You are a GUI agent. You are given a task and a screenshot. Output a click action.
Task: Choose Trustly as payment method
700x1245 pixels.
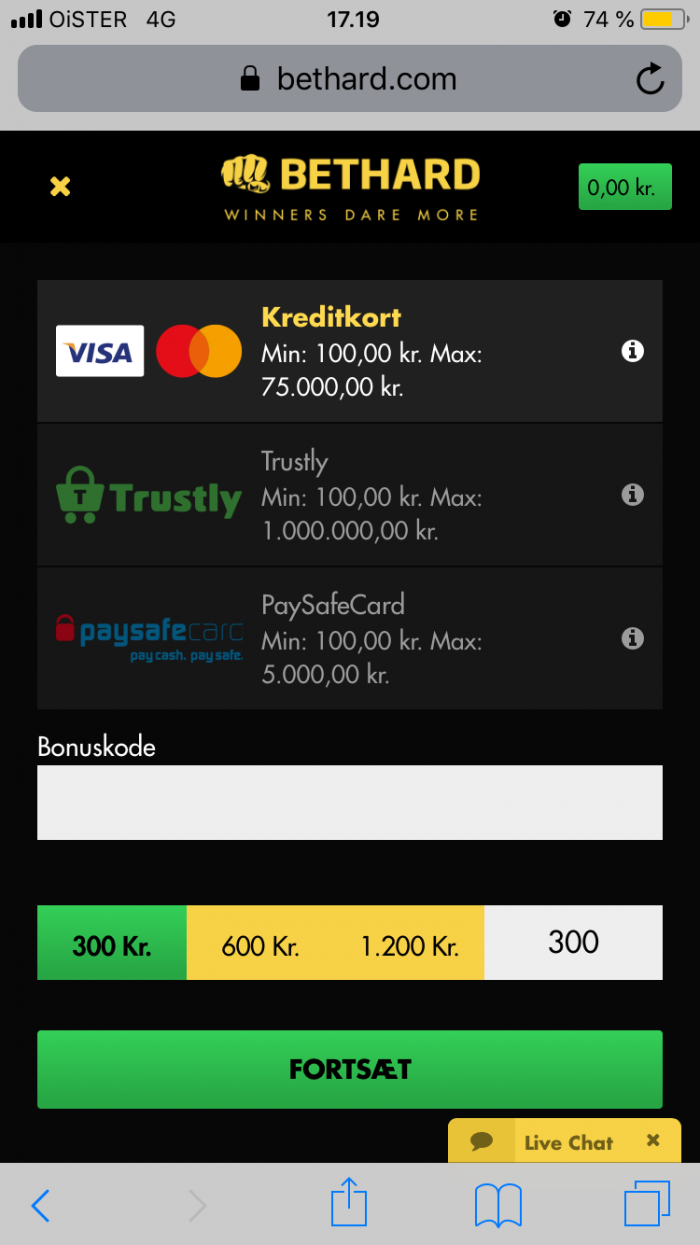pyautogui.click(x=350, y=495)
